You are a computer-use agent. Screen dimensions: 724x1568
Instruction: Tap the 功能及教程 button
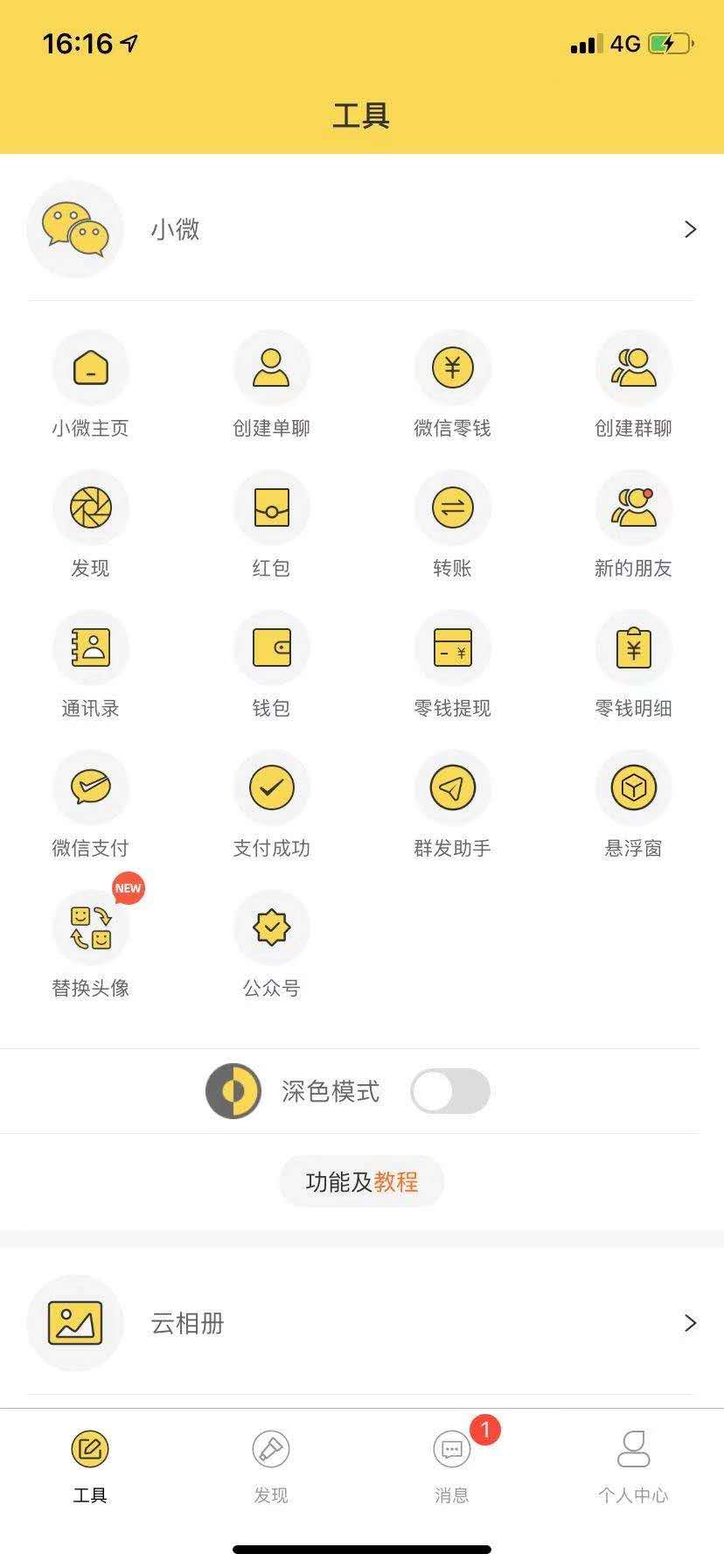(362, 1181)
